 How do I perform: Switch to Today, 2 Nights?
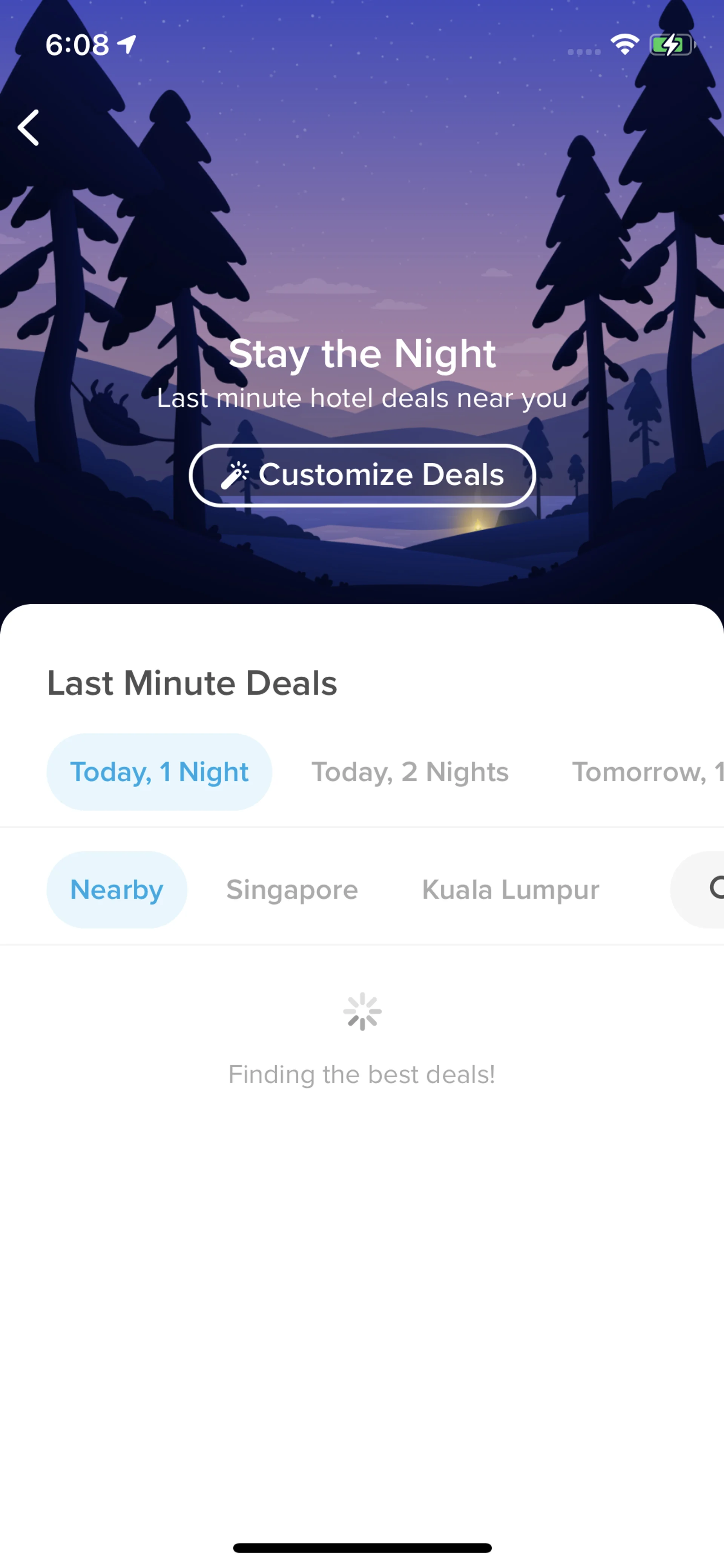[410, 772]
